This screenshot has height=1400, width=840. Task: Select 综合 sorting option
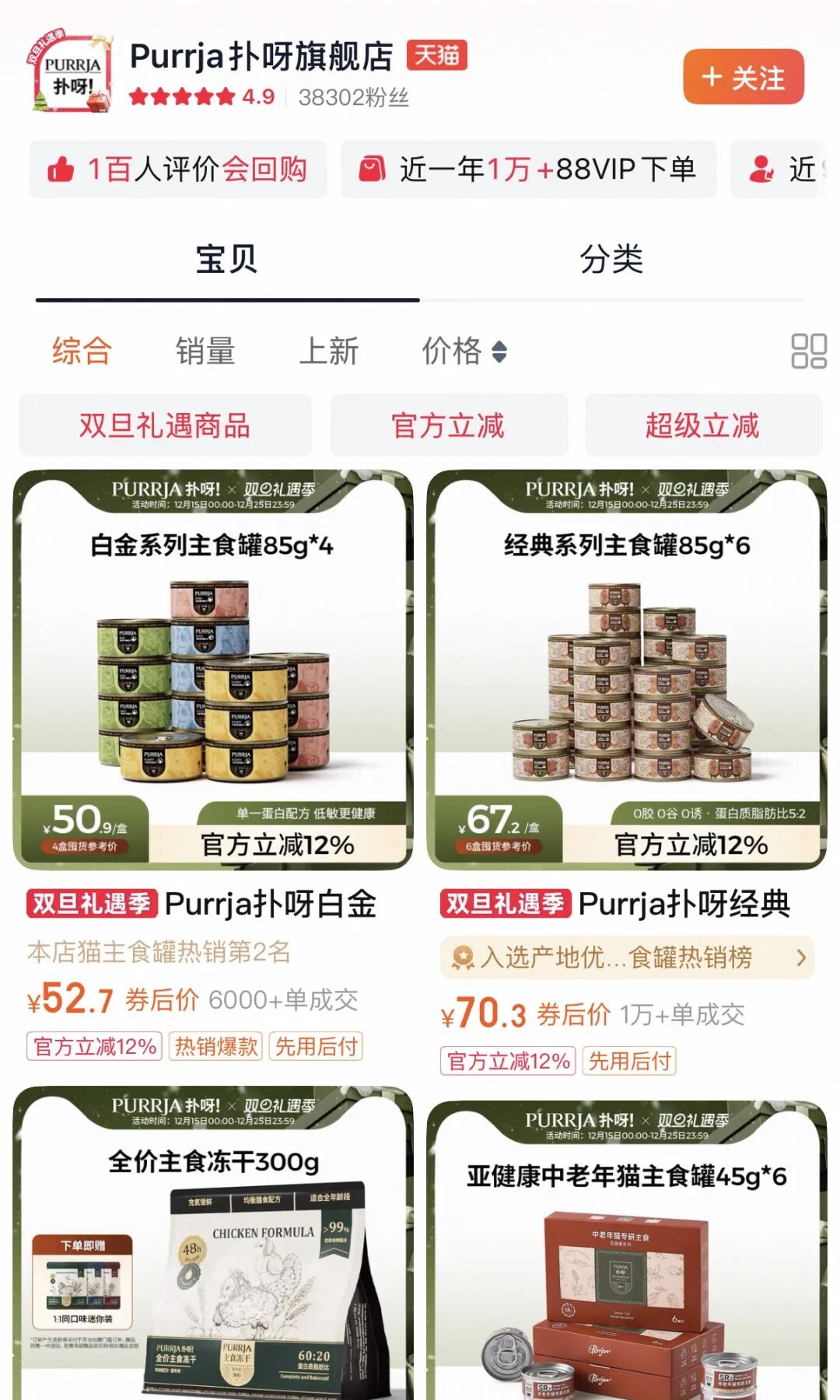82,351
